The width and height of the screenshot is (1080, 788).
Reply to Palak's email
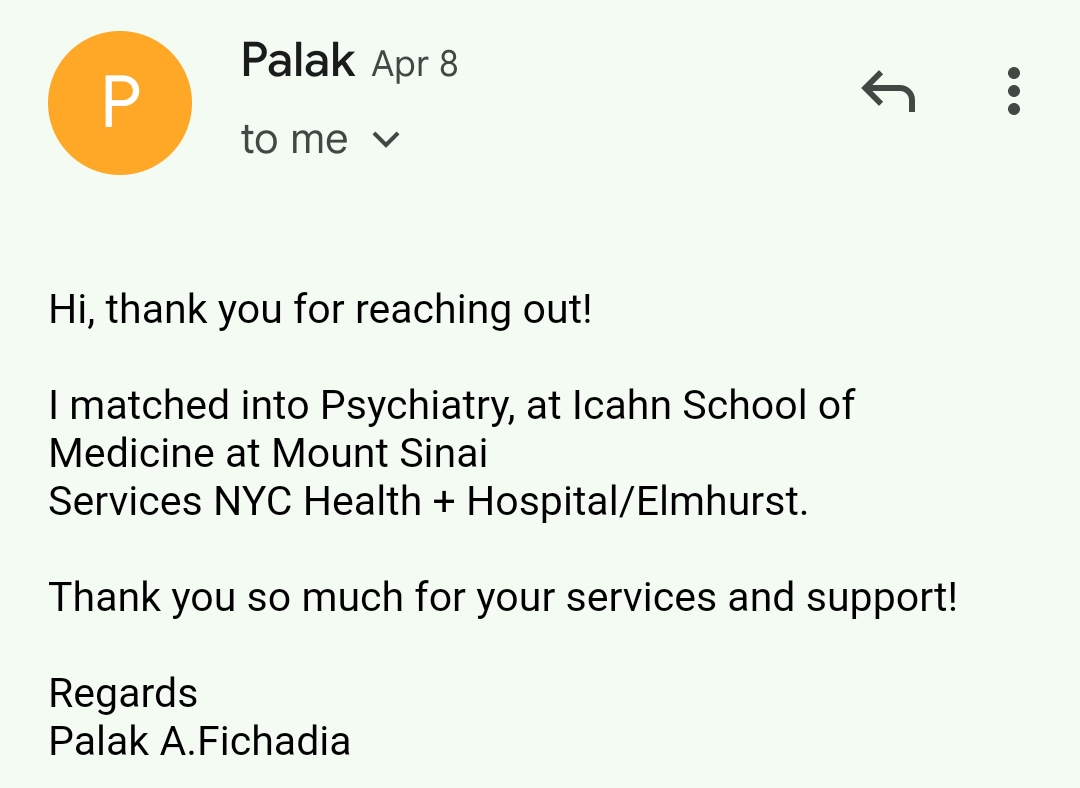coord(888,92)
